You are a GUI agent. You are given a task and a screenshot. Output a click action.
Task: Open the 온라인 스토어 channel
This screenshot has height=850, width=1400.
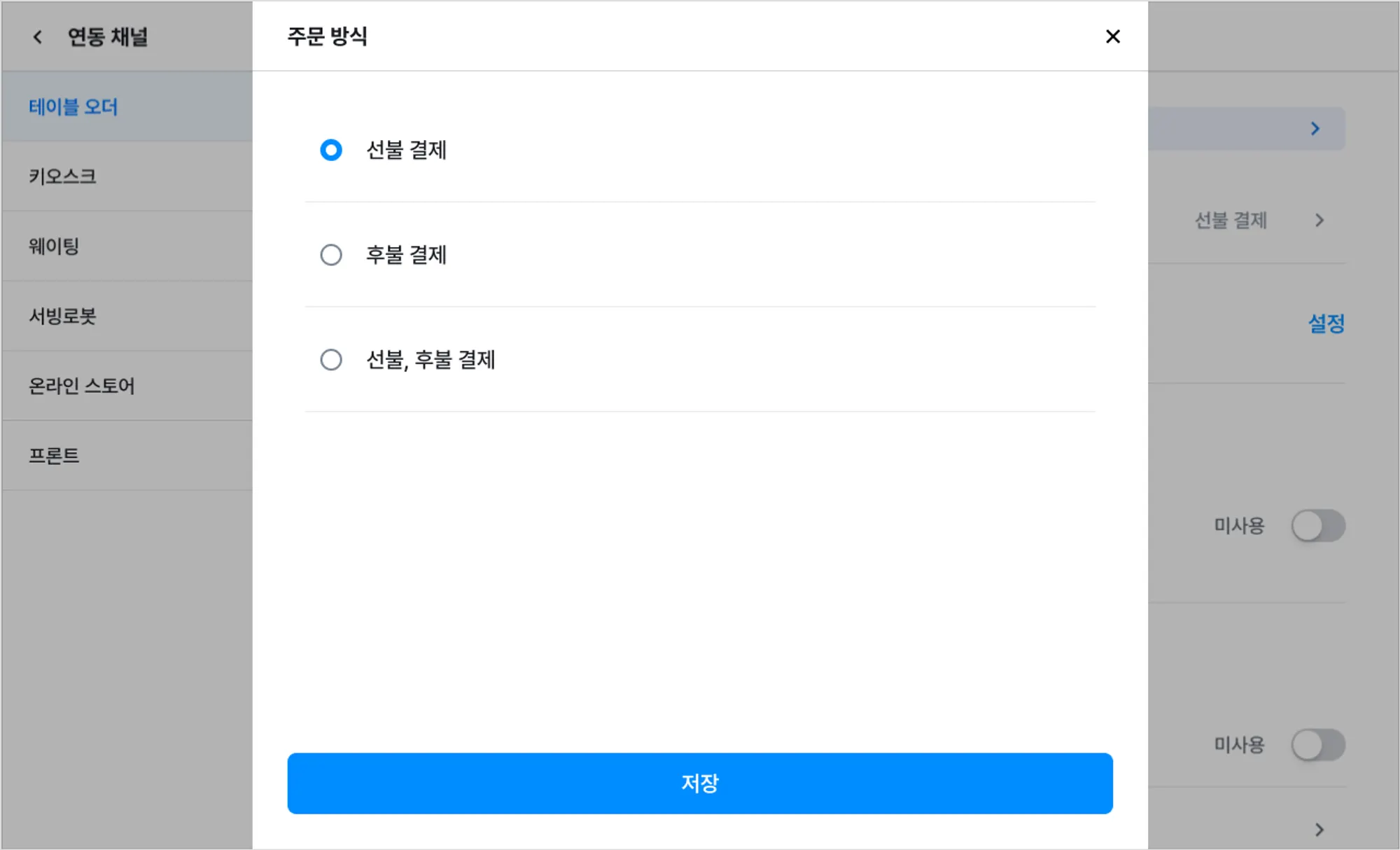pyautogui.click(x=81, y=386)
